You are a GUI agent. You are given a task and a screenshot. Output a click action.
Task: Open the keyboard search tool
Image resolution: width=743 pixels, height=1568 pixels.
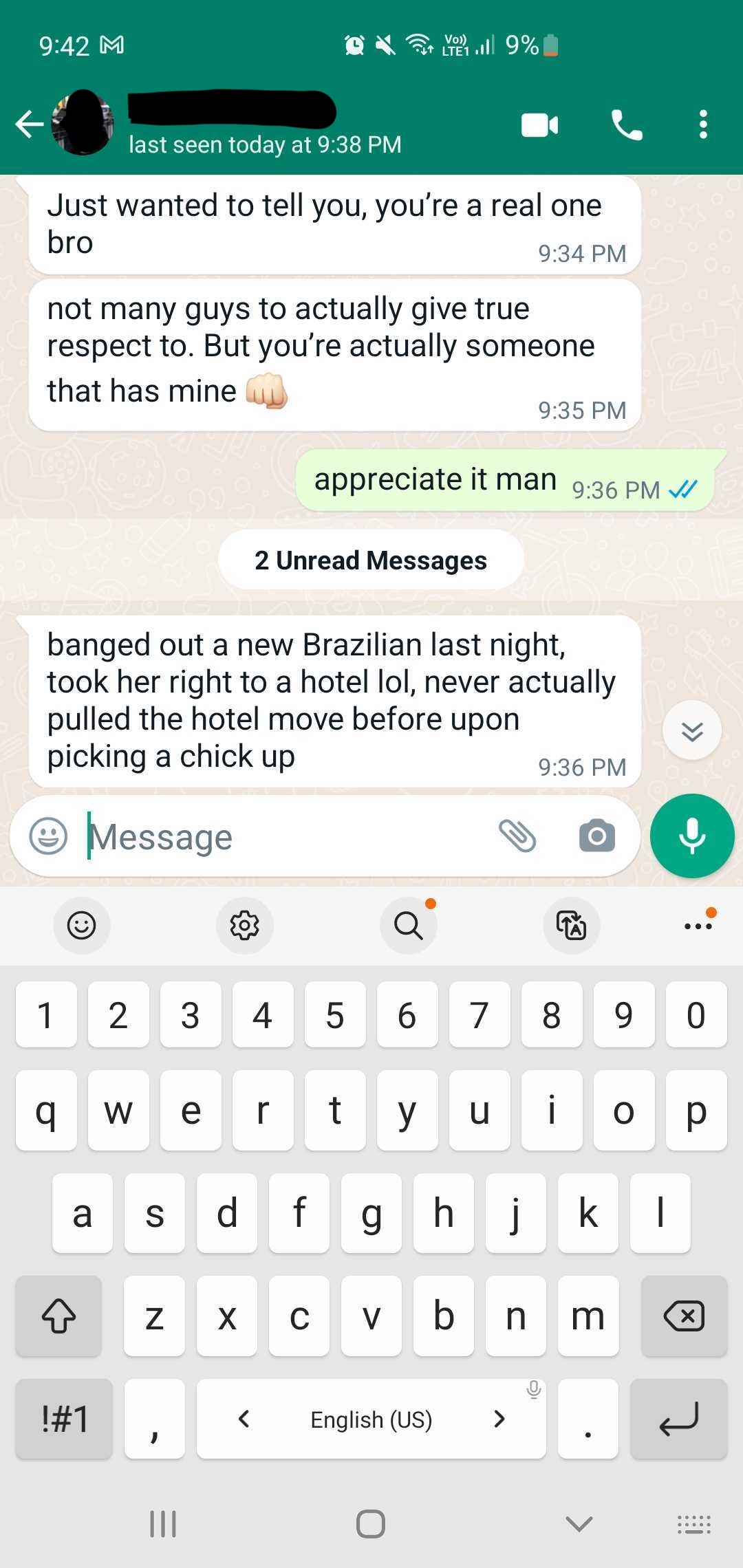[x=408, y=926]
